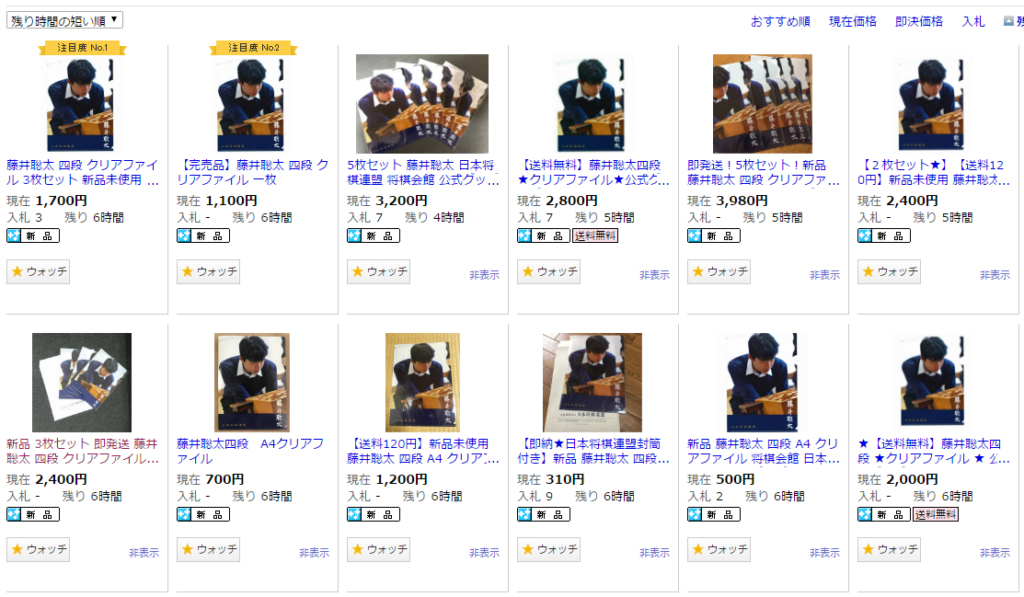
Task: Open the photo of the 新品 3枚セット 即発送 listing
Action: (82, 382)
